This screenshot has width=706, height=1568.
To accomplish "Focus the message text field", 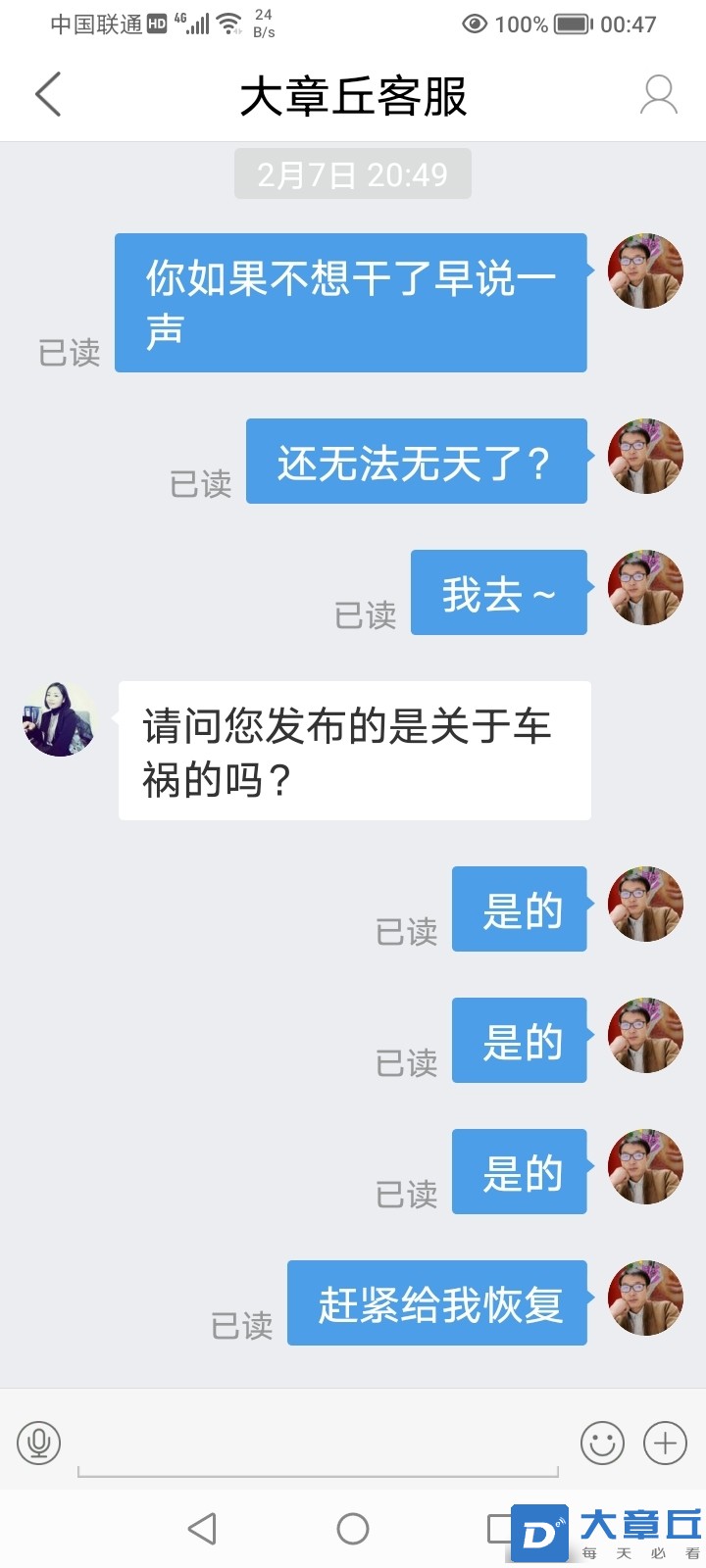I will click(x=318, y=1445).
